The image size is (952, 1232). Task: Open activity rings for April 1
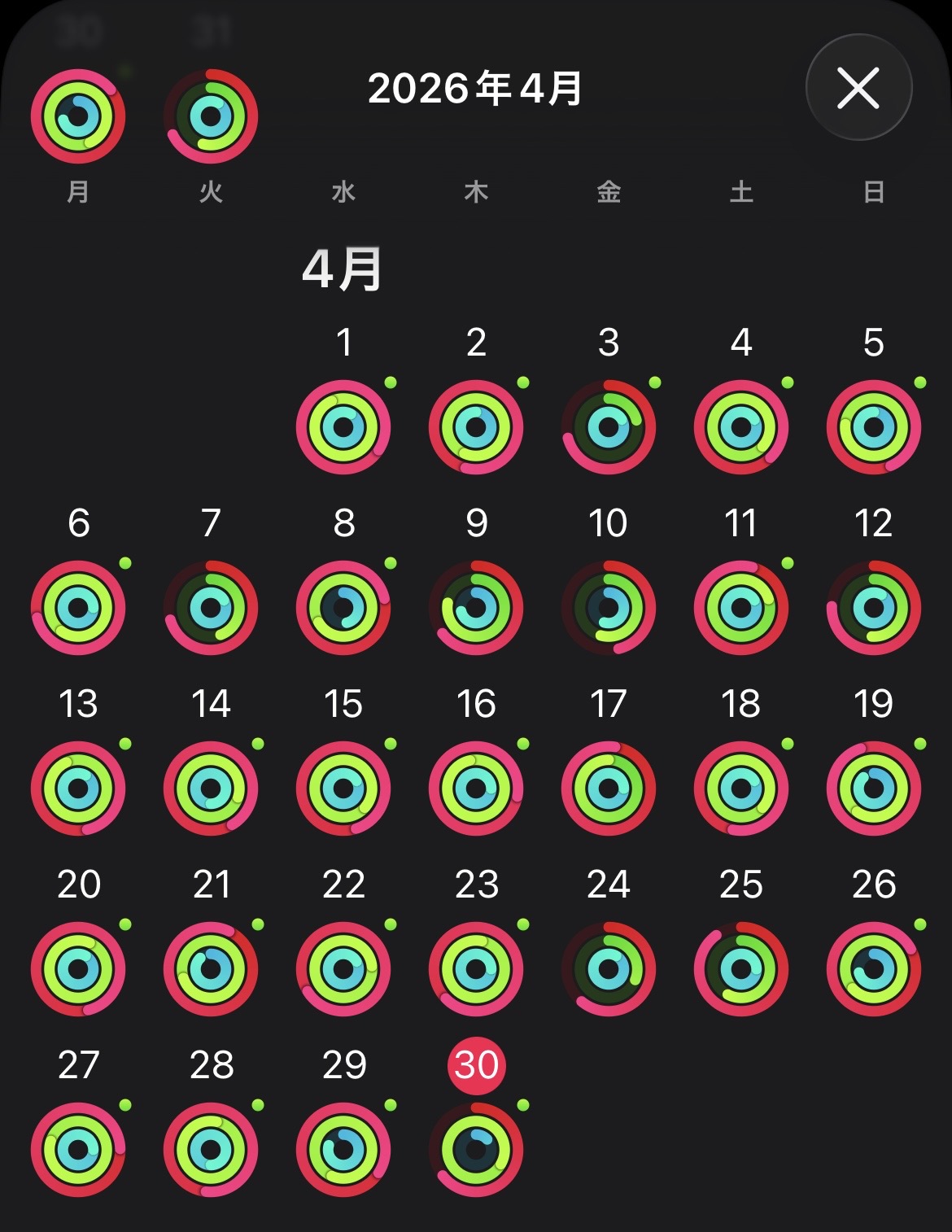click(x=343, y=426)
